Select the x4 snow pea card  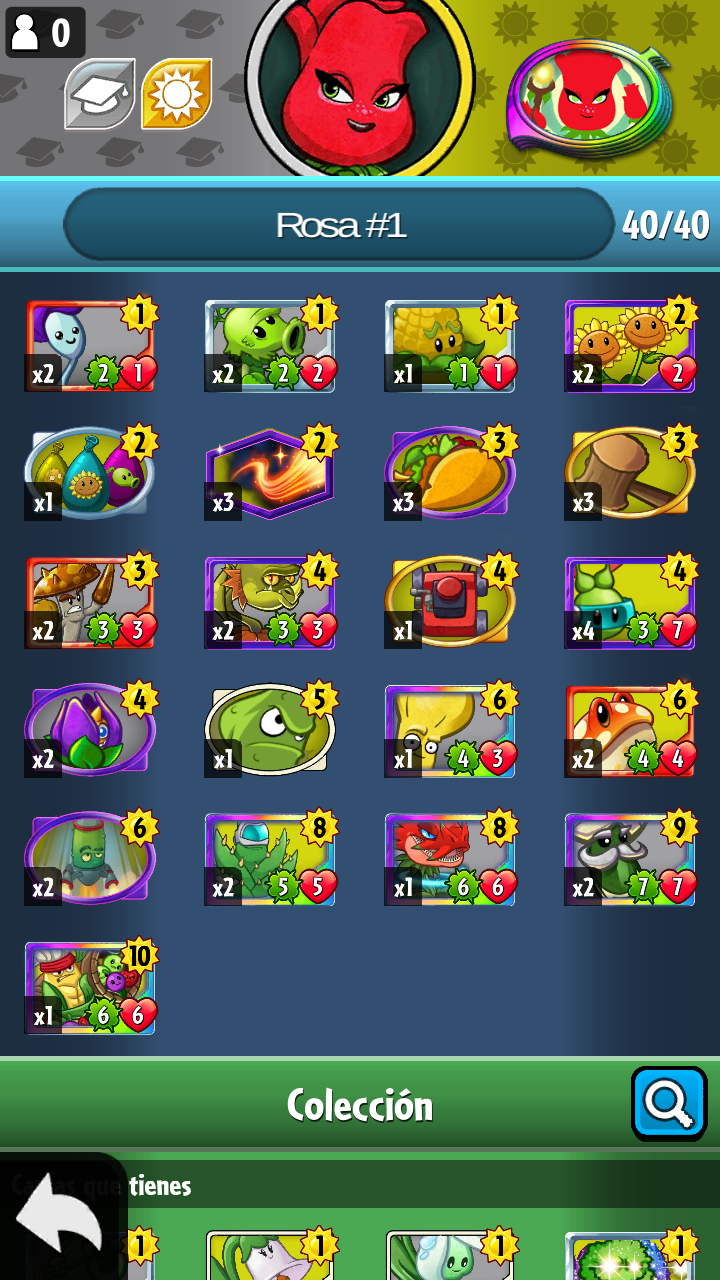[629, 602]
